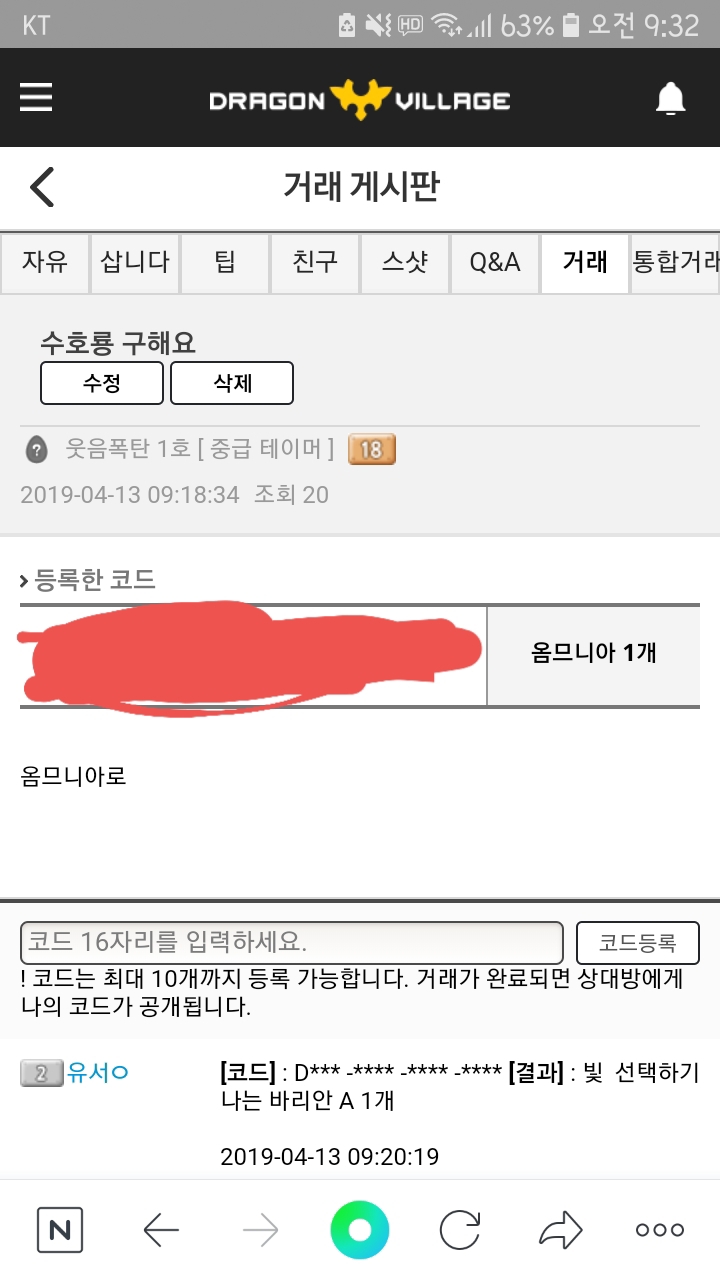Tap the 코드등록 button

[637, 942]
